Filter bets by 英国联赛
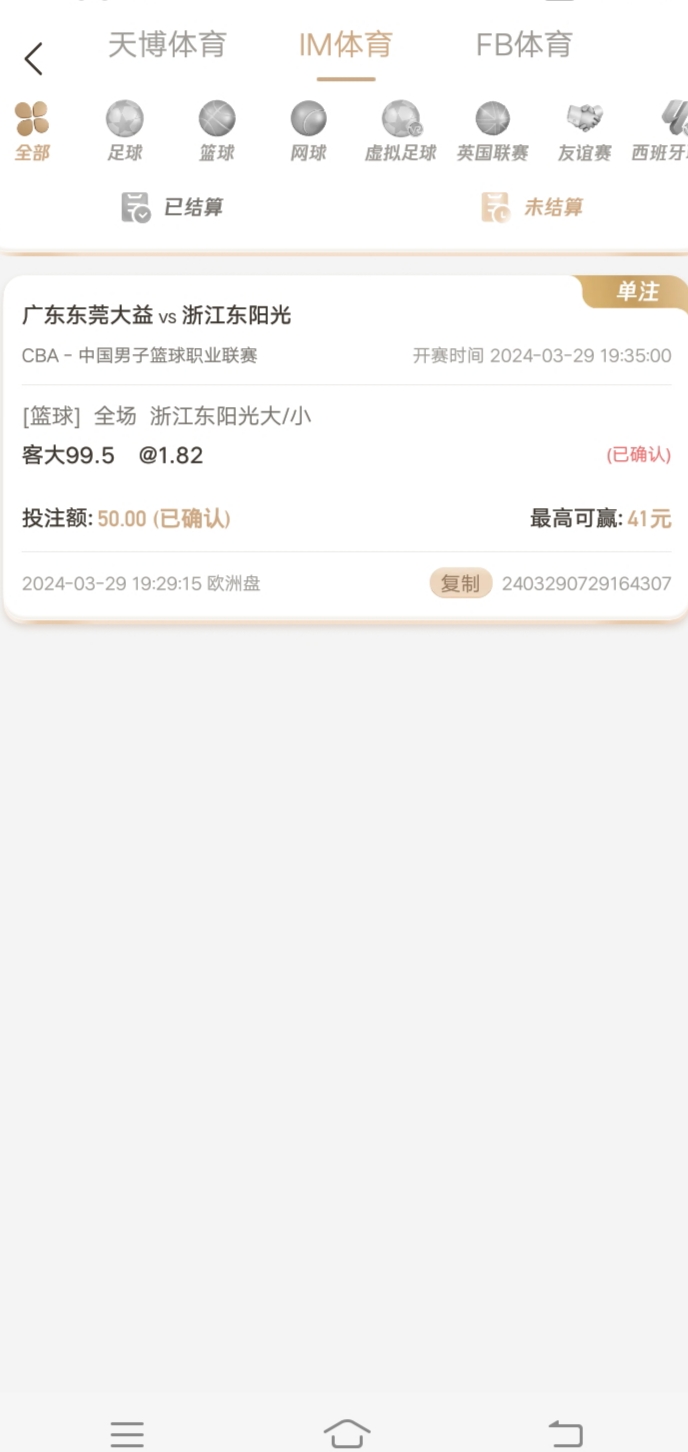Image resolution: width=688 pixels, height=1452 pixels. pos(492,131)
